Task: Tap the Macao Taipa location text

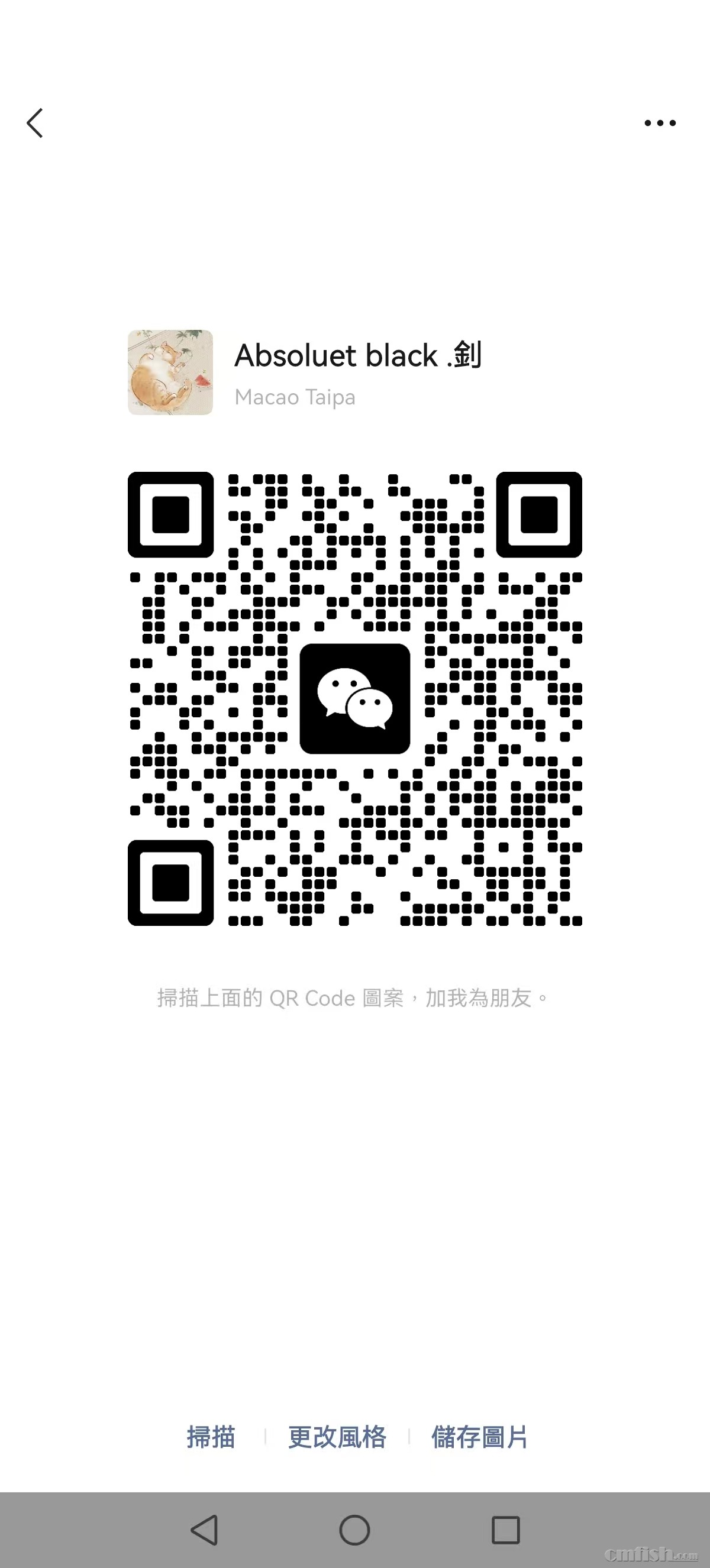Action: coord(295,397)
